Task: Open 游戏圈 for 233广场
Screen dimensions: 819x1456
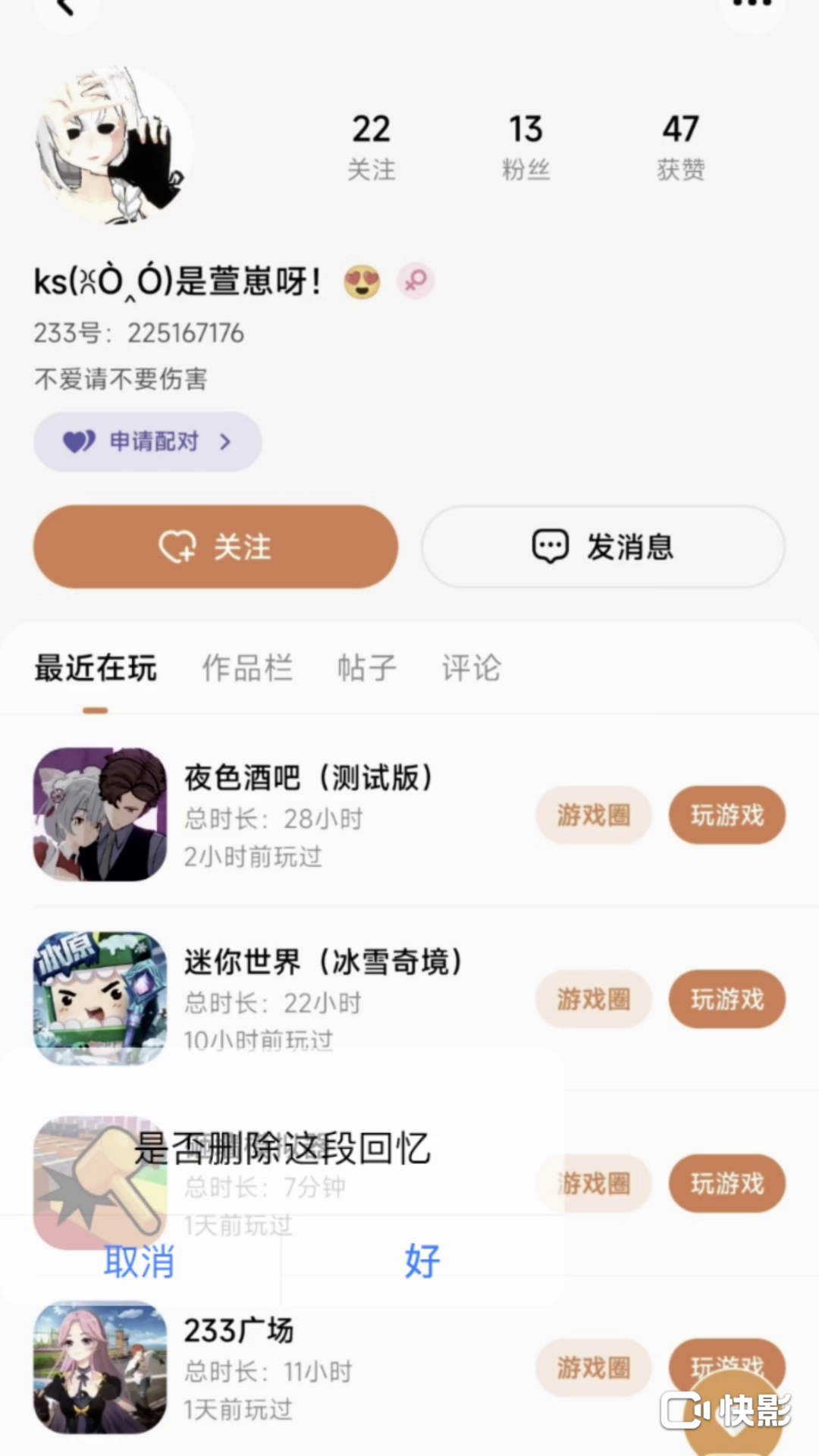Action: [x=593, y=1368]
